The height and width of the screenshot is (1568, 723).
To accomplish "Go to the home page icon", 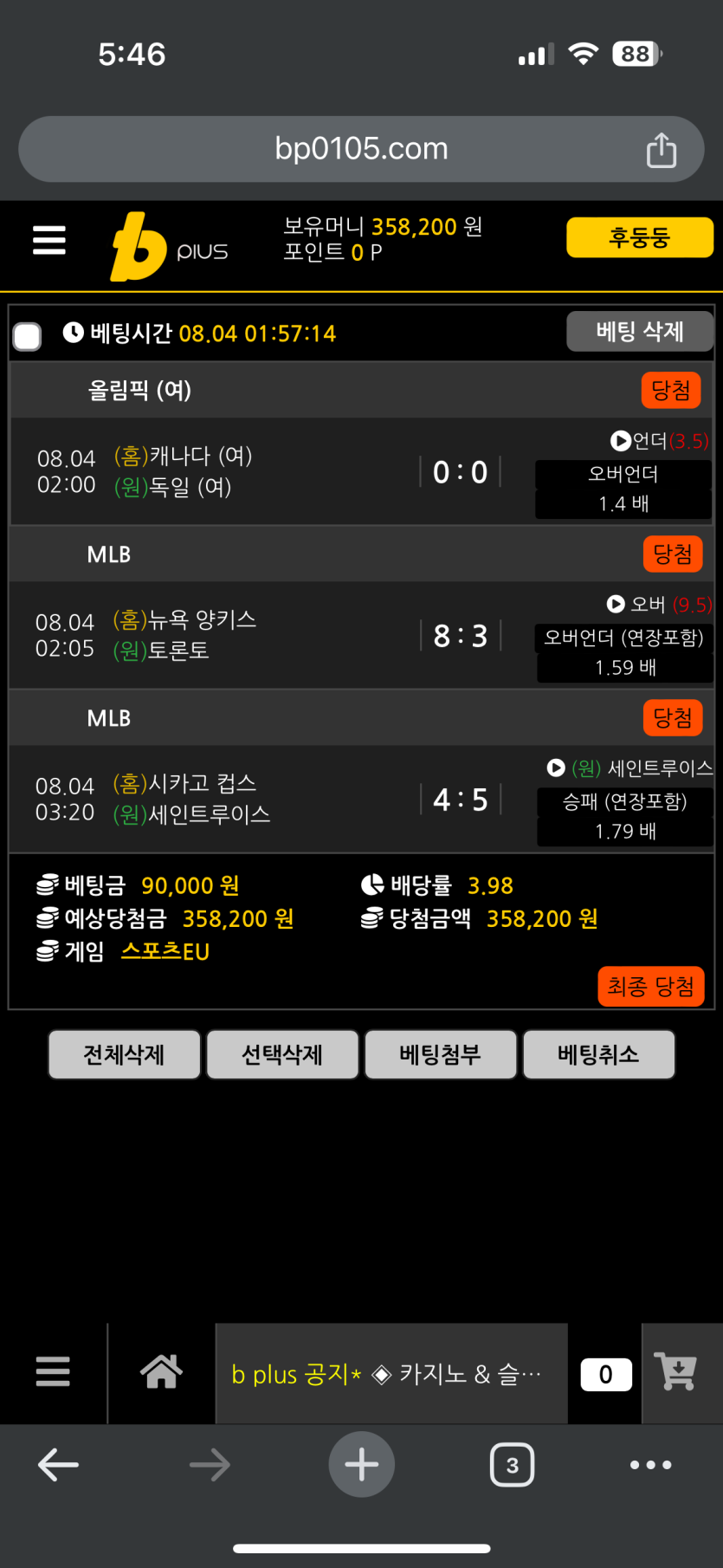I will pyautogui.click(x=161, y=1372).
